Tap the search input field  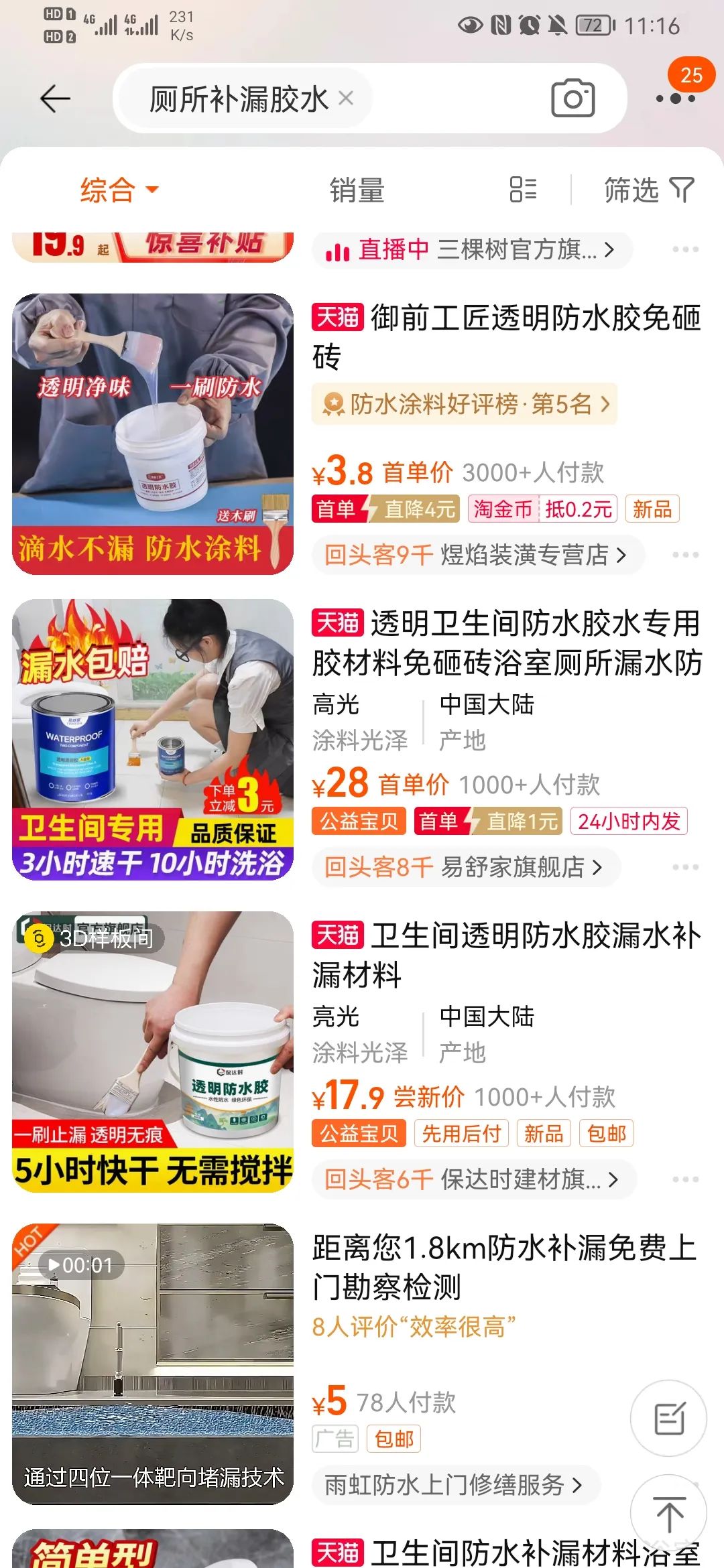(x=235, y=99)
